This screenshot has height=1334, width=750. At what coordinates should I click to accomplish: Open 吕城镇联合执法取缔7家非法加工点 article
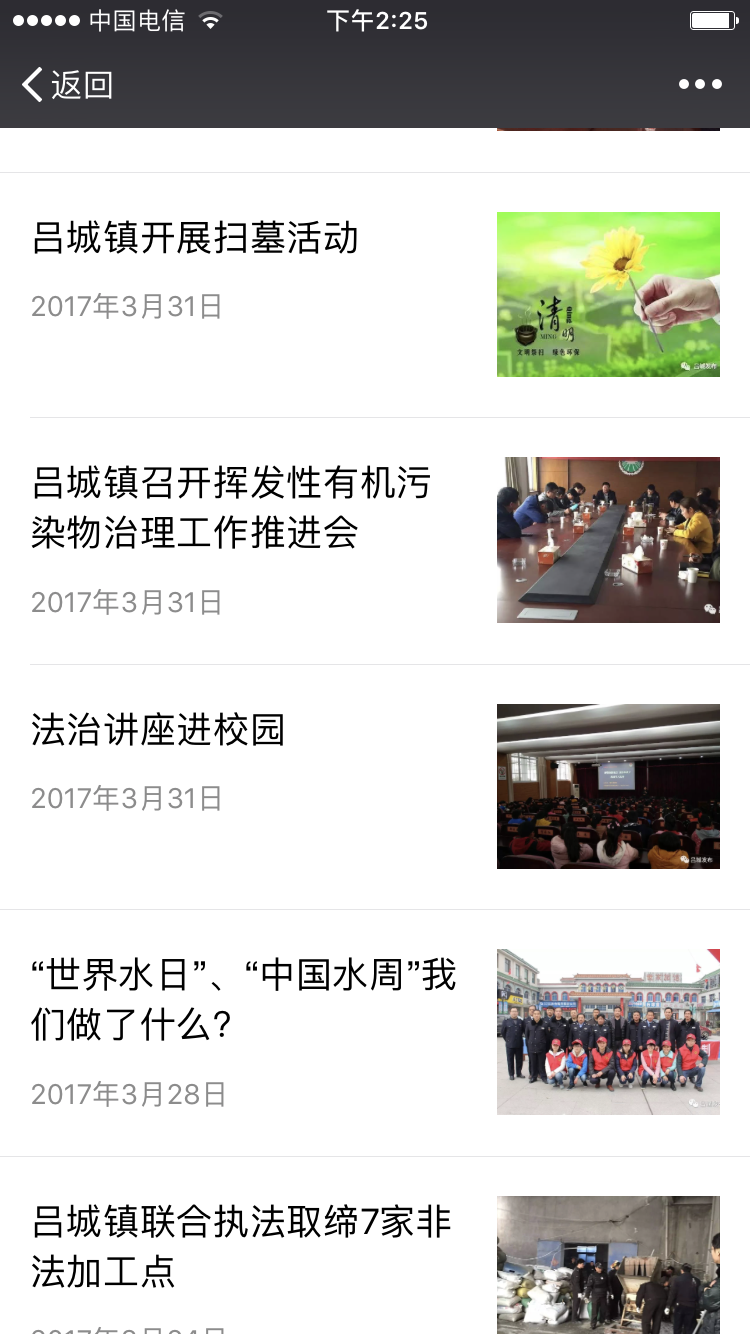tap(241, 1246)
